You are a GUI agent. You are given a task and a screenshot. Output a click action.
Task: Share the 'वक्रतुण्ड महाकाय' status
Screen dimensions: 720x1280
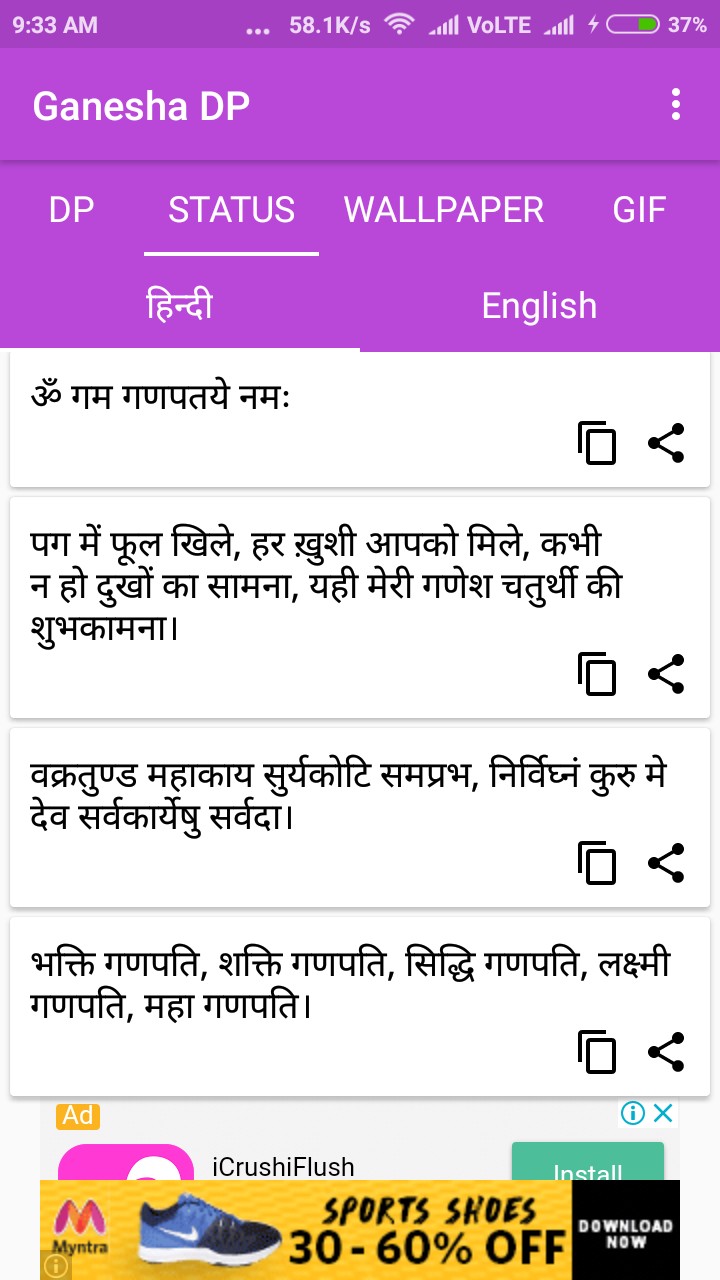(x=666, y=863)
